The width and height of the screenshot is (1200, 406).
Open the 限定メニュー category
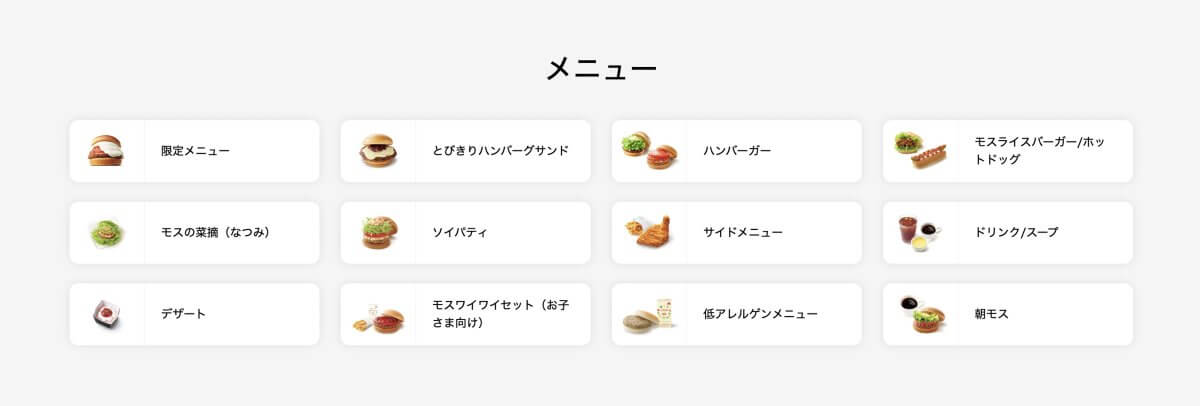point(194,151)
